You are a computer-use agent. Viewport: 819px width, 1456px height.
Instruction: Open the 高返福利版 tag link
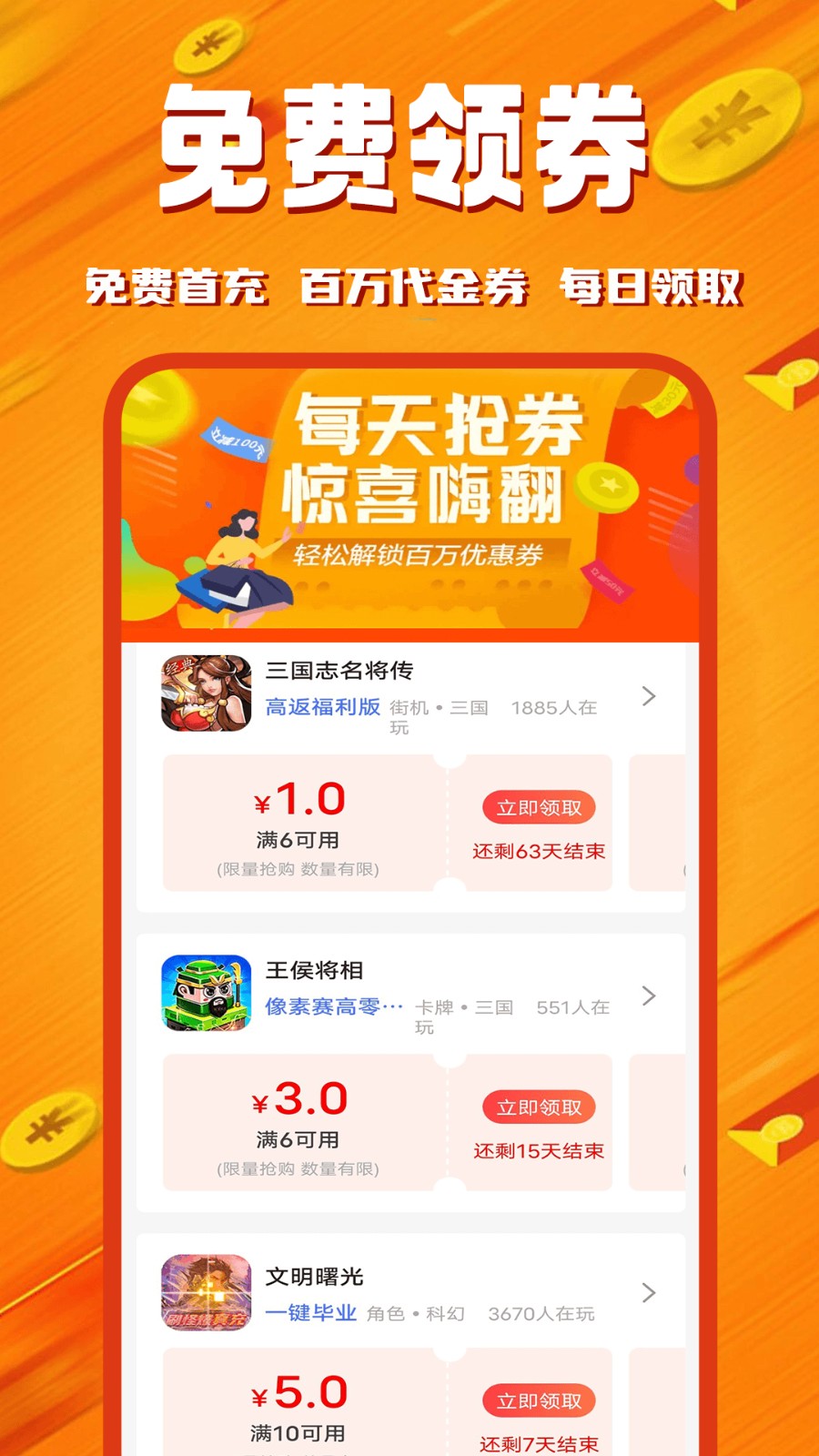(x=323, y=705)
